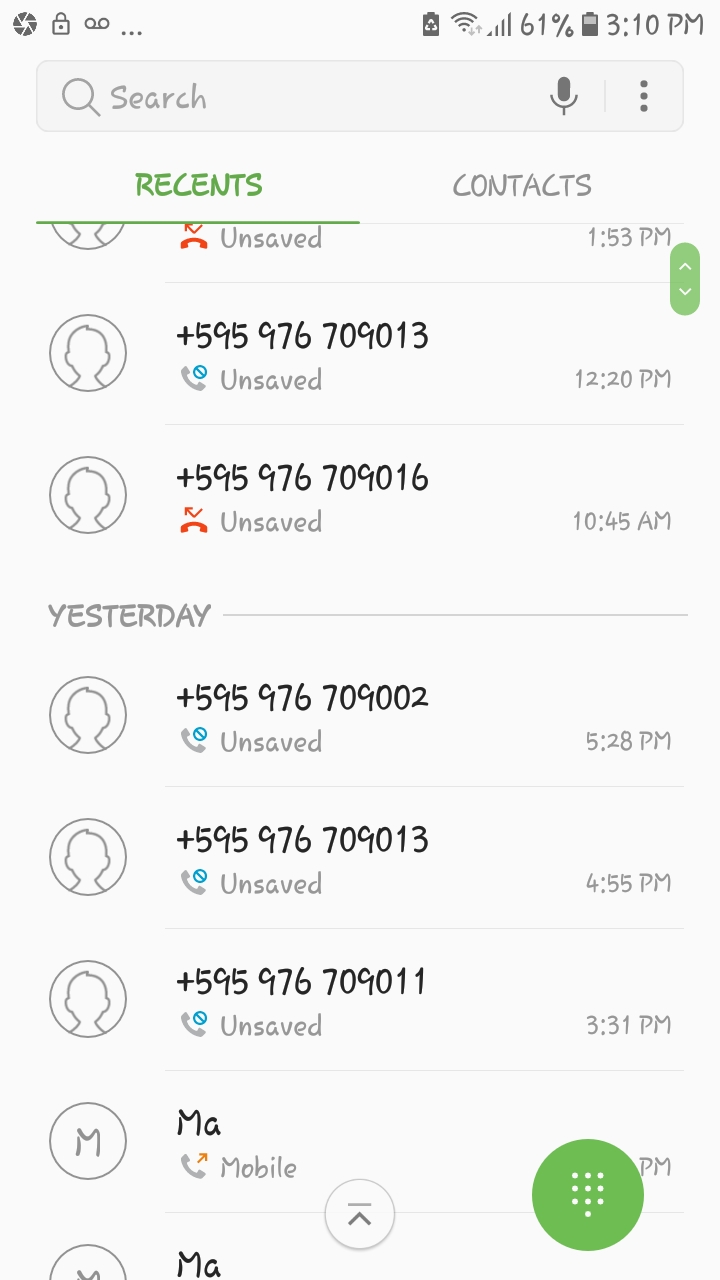
Task: Start voice search with the microphone
Action: [564, 97]
